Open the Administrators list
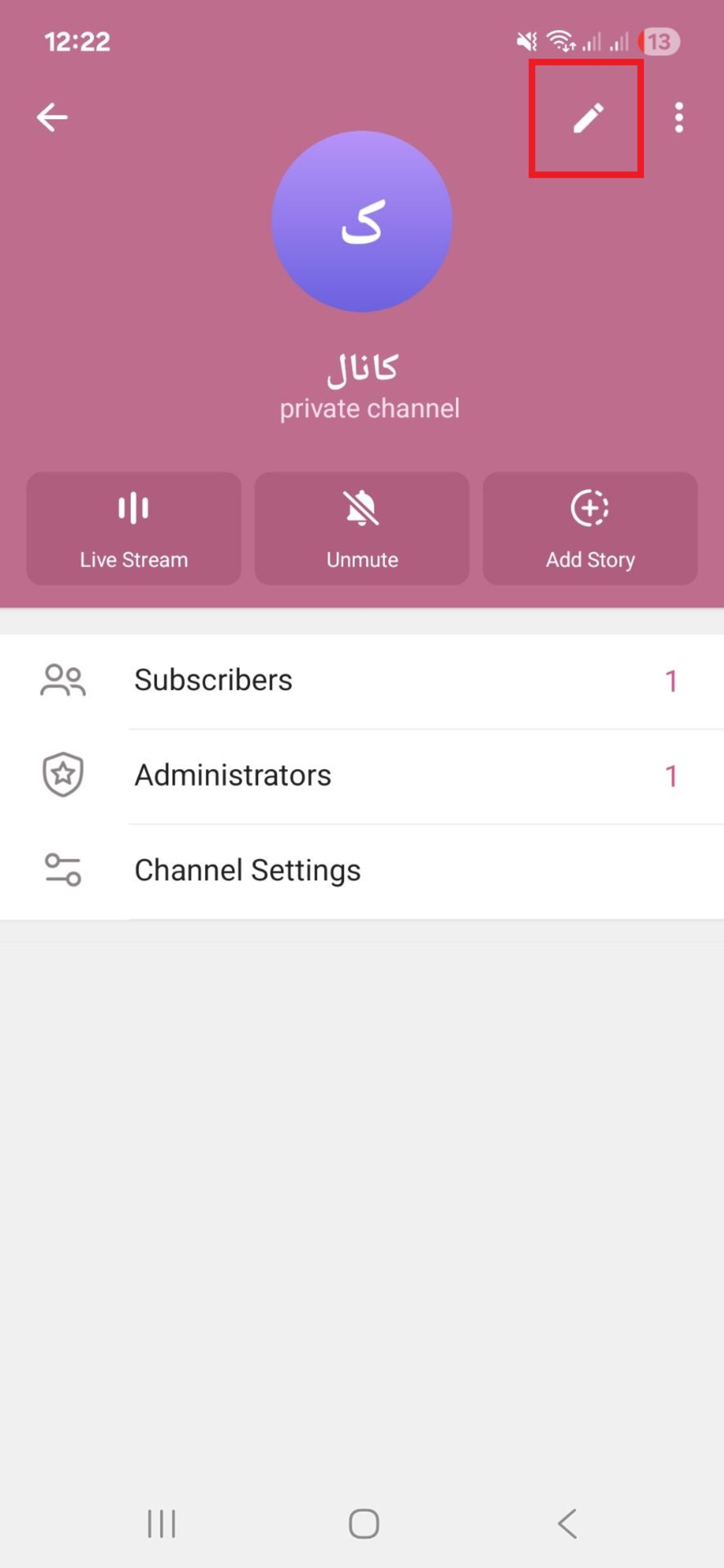The height and width of the screenshot is (1568, 724). tap(362, 776)
